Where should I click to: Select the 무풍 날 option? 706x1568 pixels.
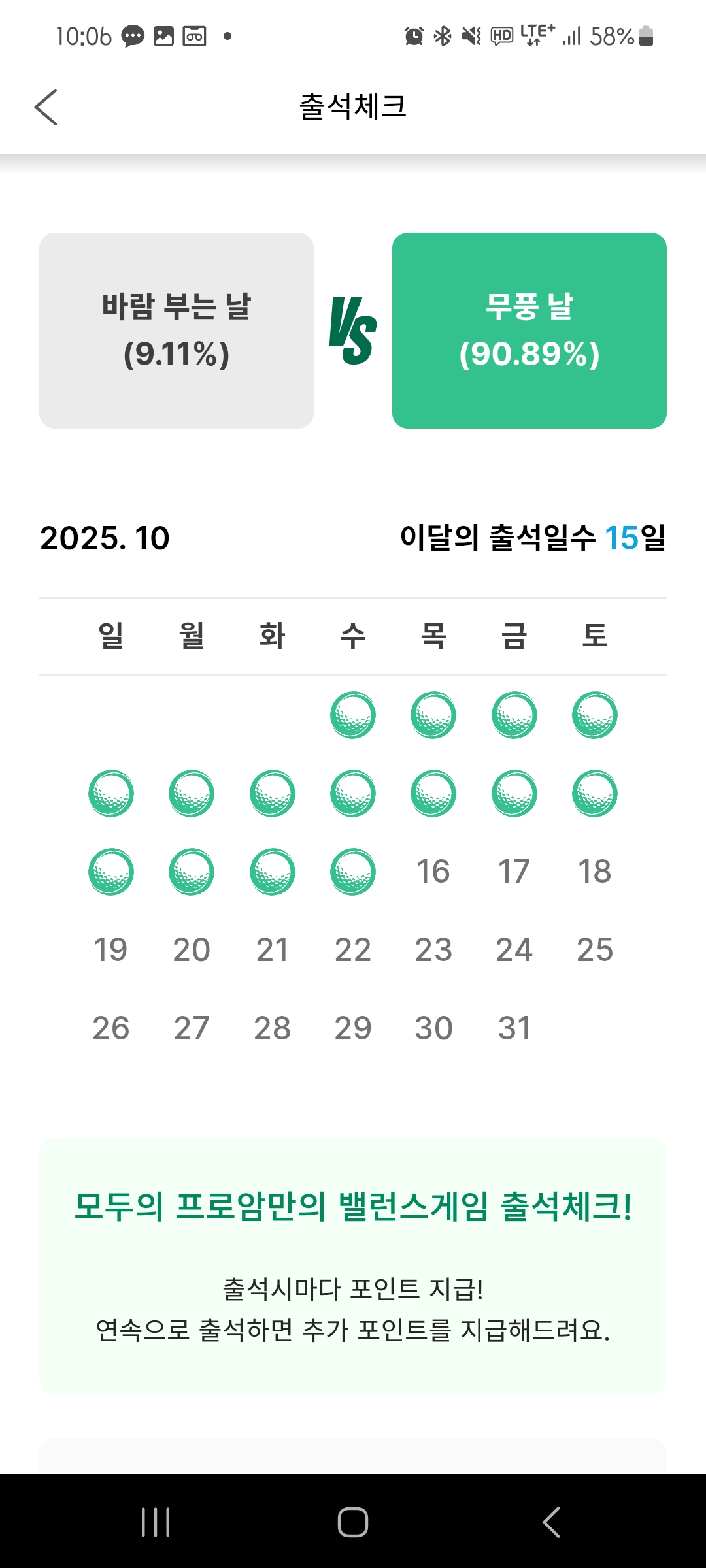click(x=529, y=331)
